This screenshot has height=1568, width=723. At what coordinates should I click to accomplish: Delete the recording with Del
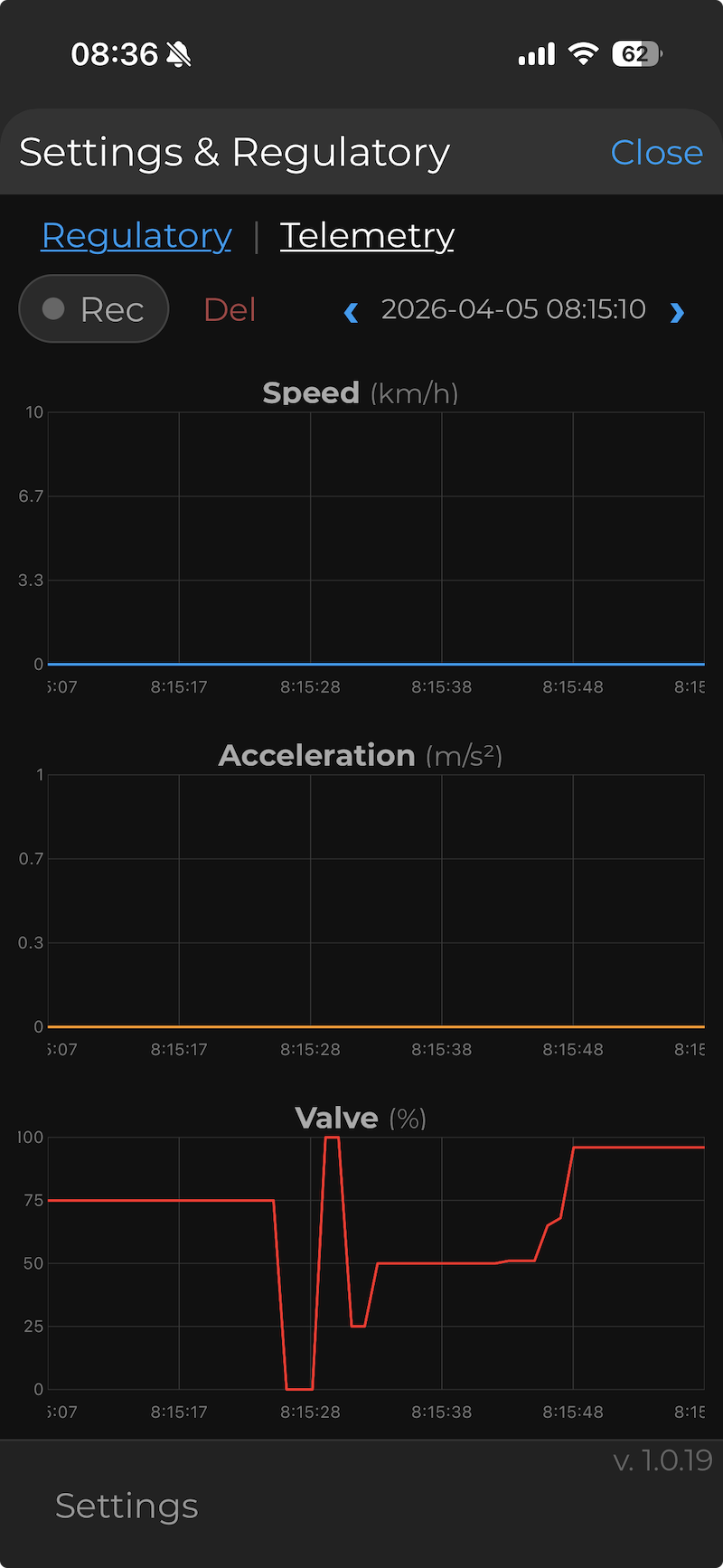pos(230,310)
